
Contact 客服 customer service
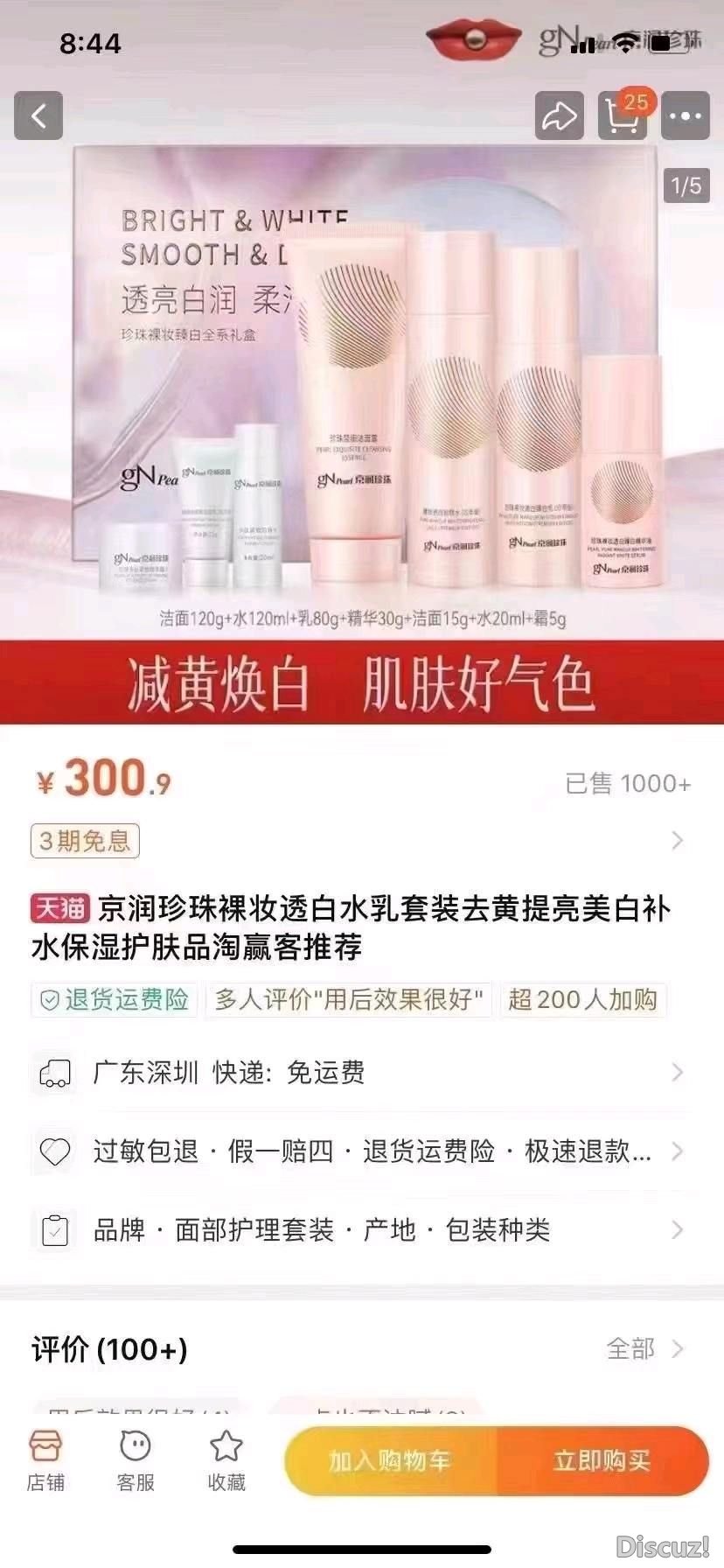[x=136, y=1460]
